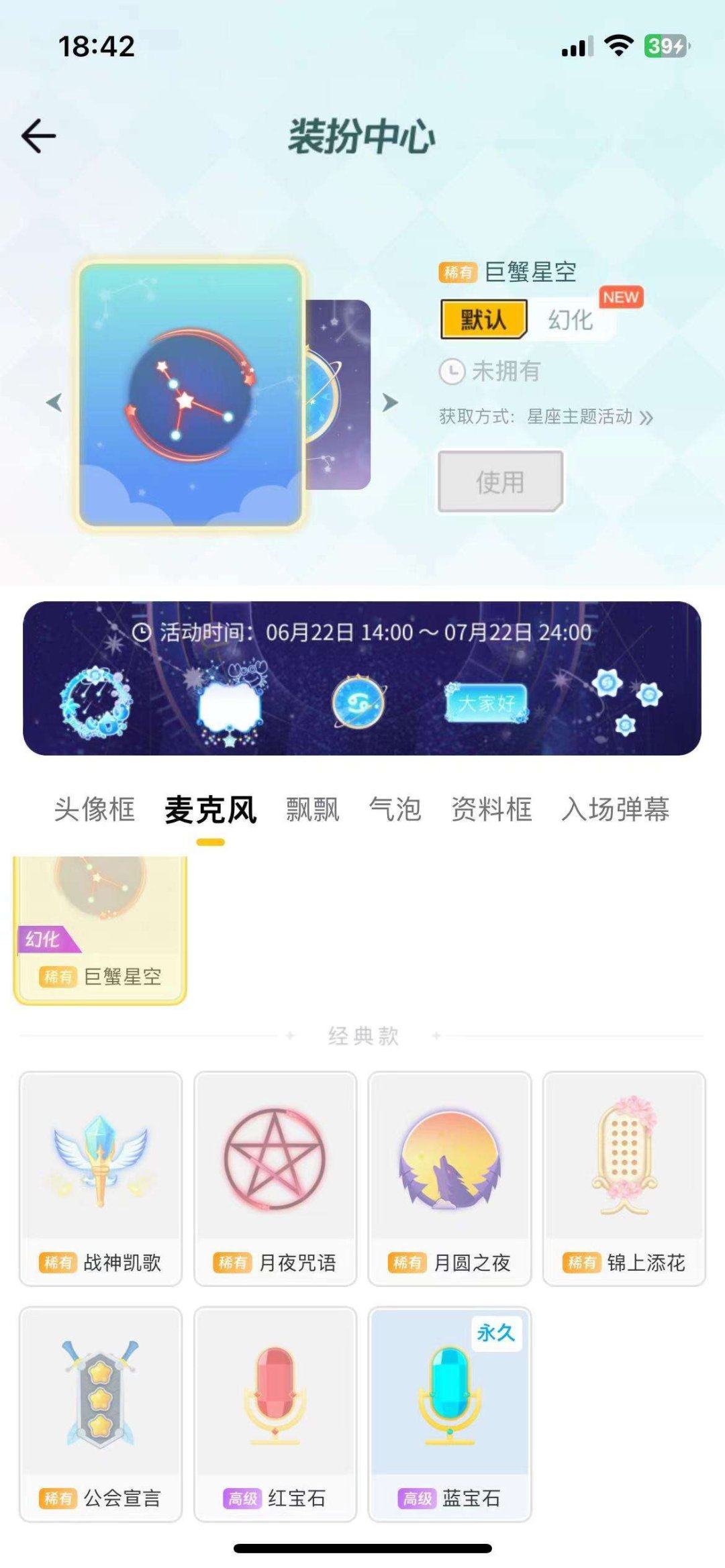Select the 默认 display mode option
The height and width of the screenshot is (1568, 725).
(485, 321)
